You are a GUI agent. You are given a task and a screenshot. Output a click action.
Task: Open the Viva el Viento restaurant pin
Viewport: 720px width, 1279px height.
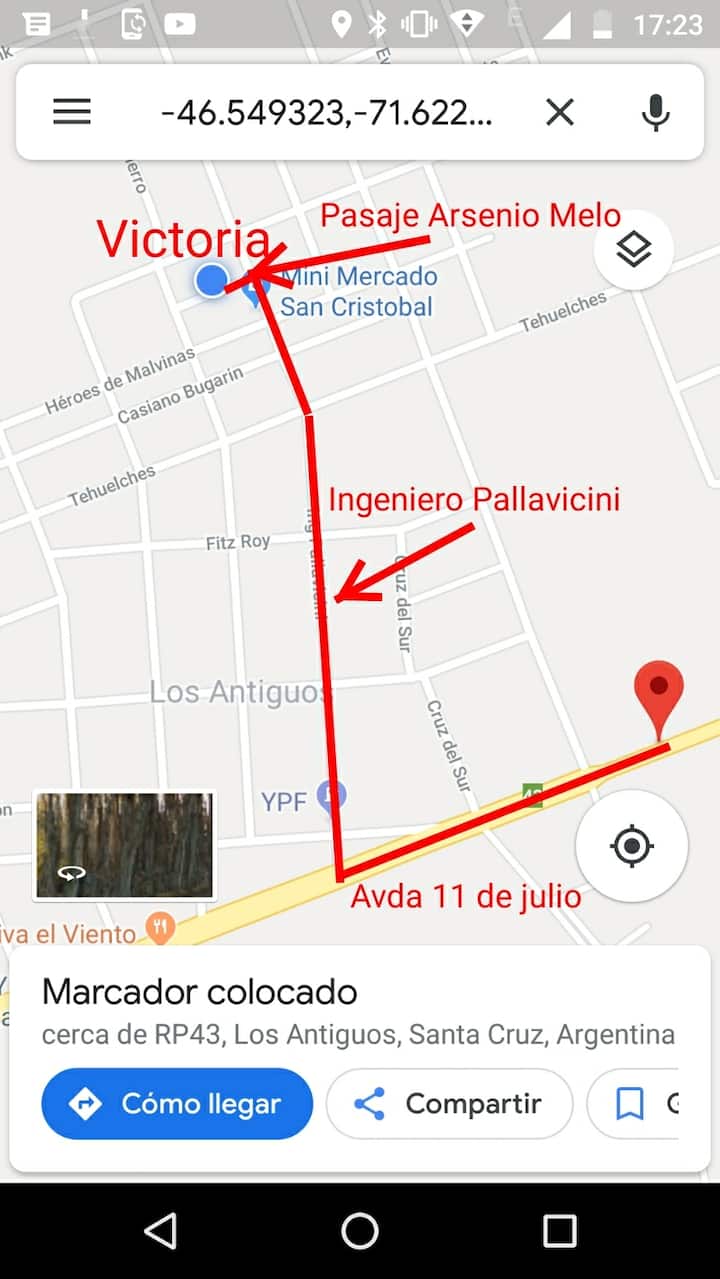(x=160, y=929)
